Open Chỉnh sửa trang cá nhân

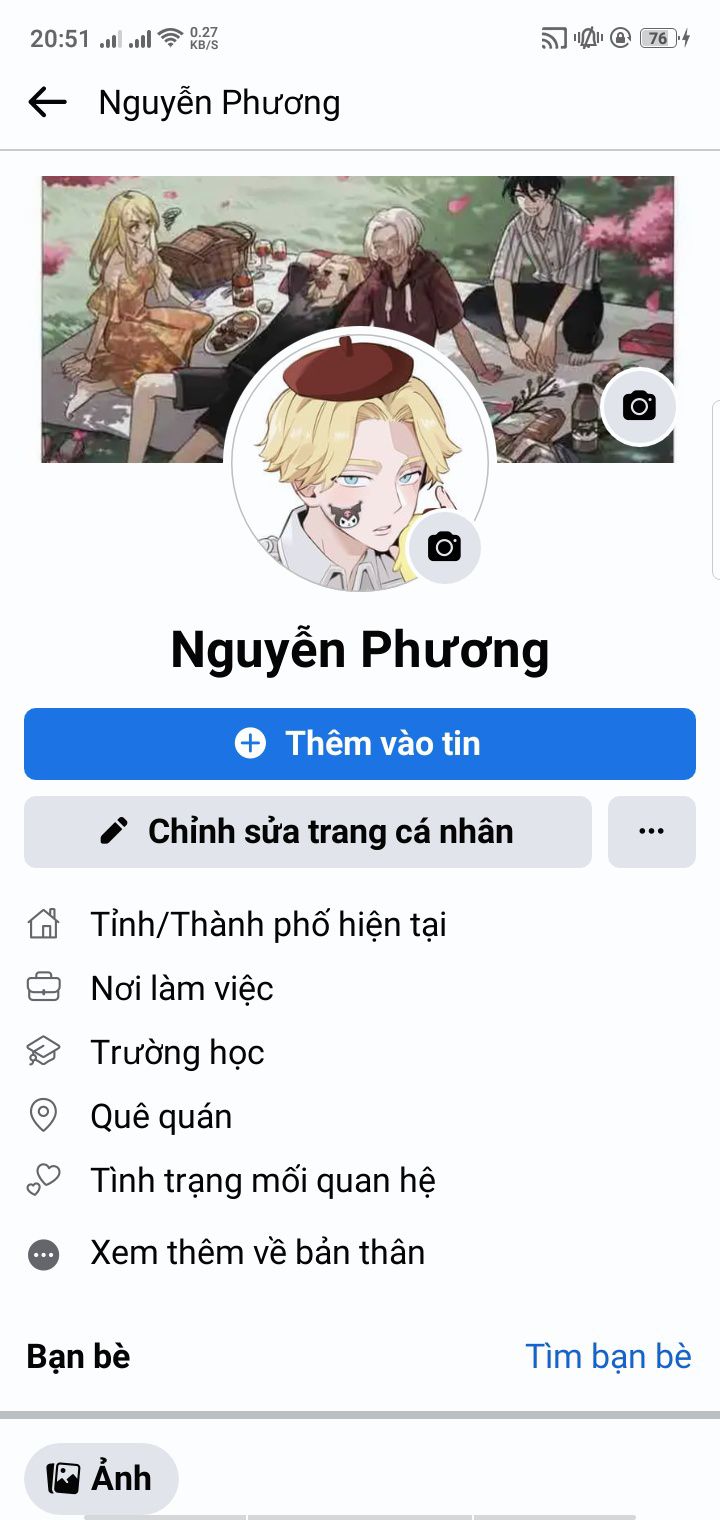(308, 832)
